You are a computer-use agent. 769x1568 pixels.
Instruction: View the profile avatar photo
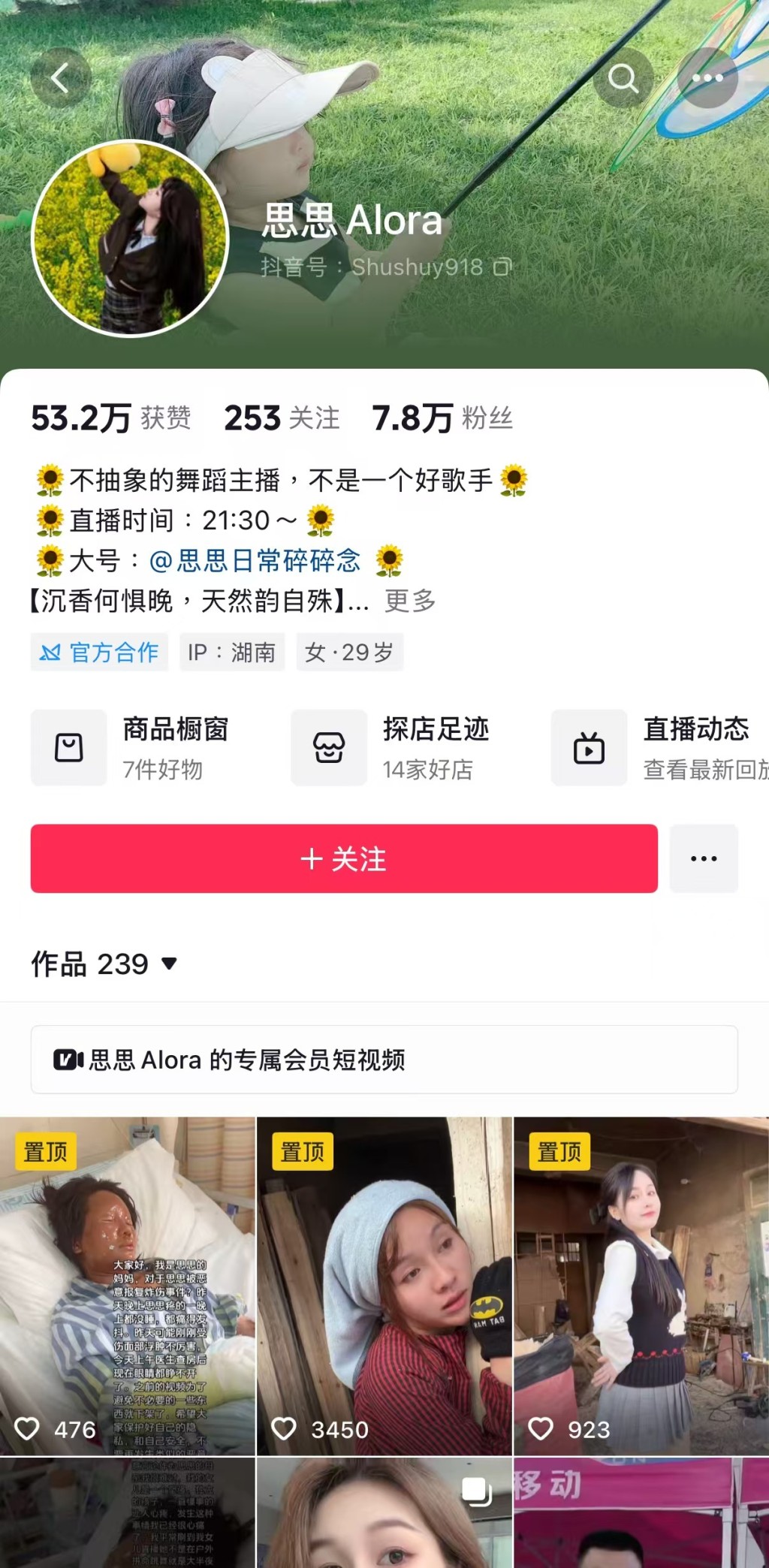130,238
